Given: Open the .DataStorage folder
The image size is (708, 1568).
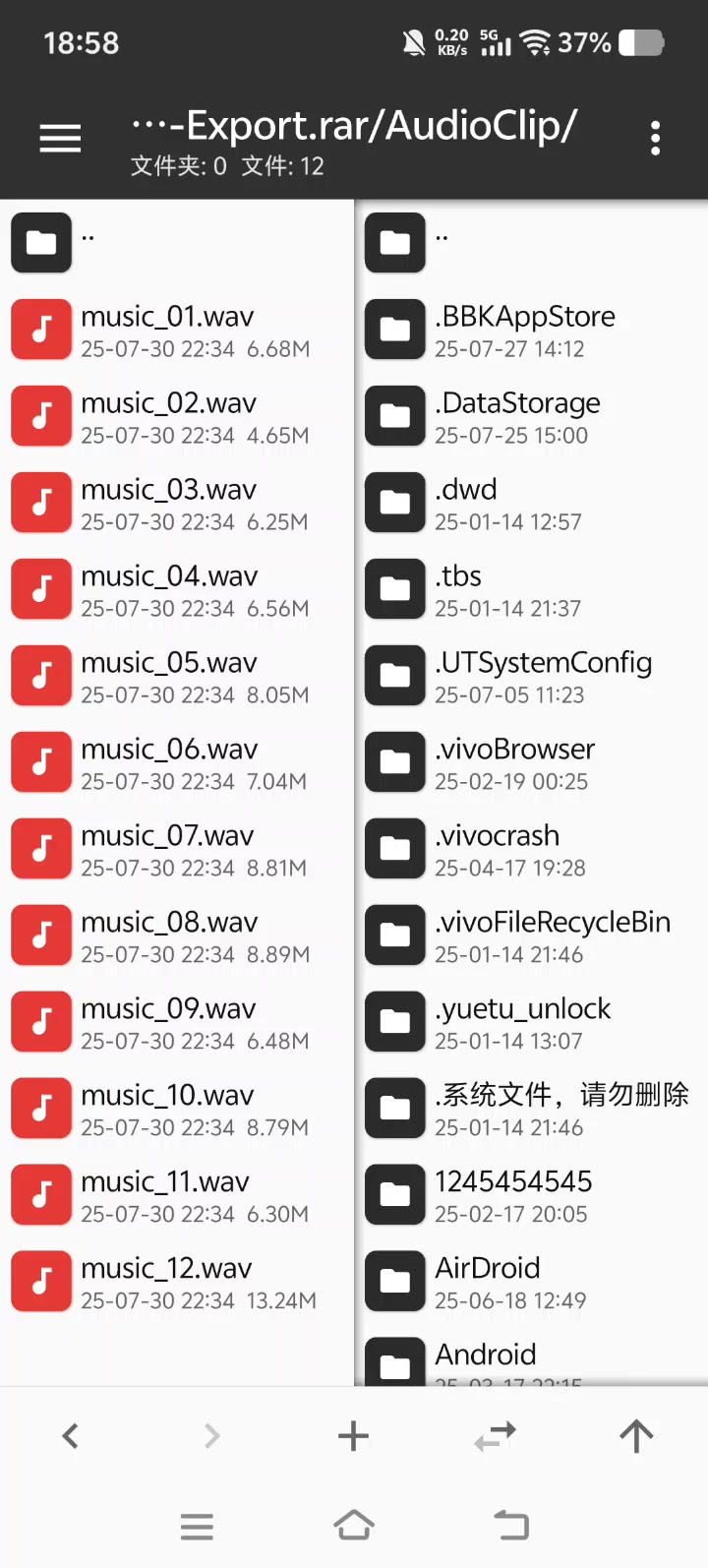Looking at the screenshot, I should pyautogui.click(x=531, y=416).
